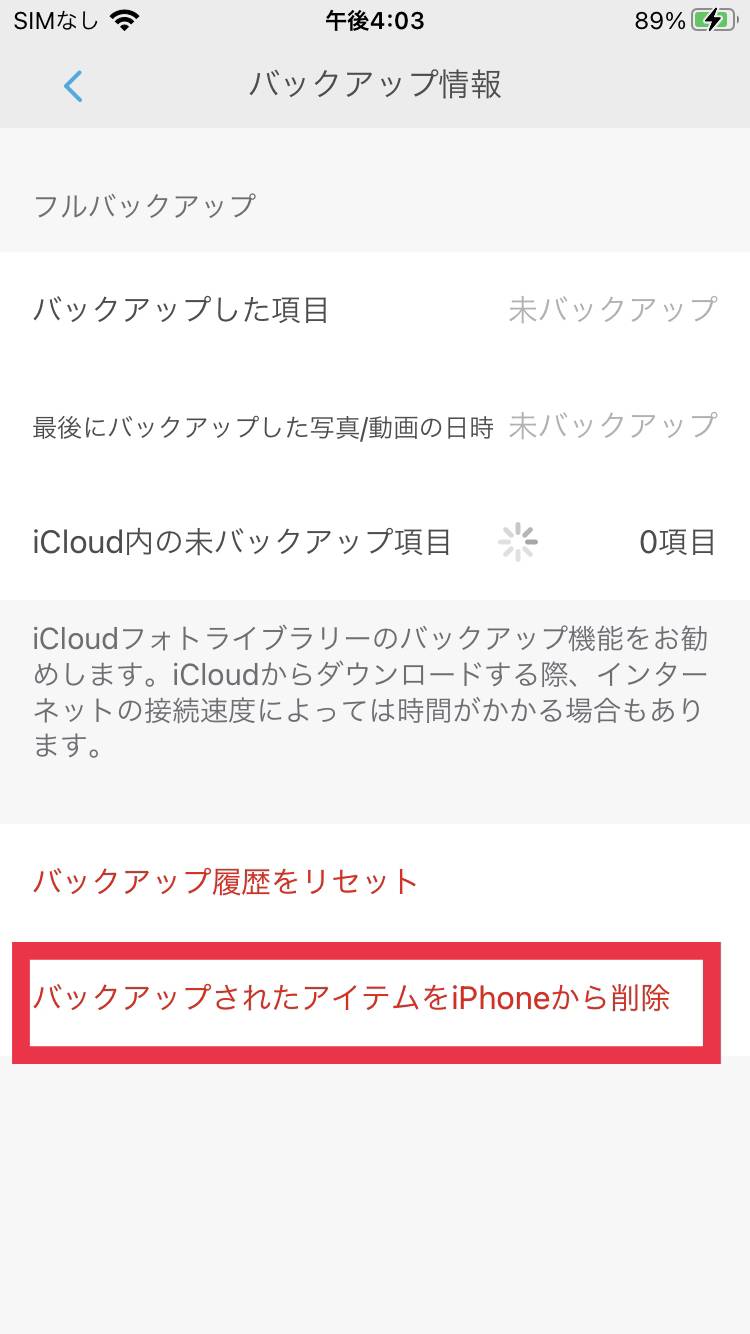Go back using the top-left arrow
This screenshot has height=1334, width=750.
click(72, 86)
